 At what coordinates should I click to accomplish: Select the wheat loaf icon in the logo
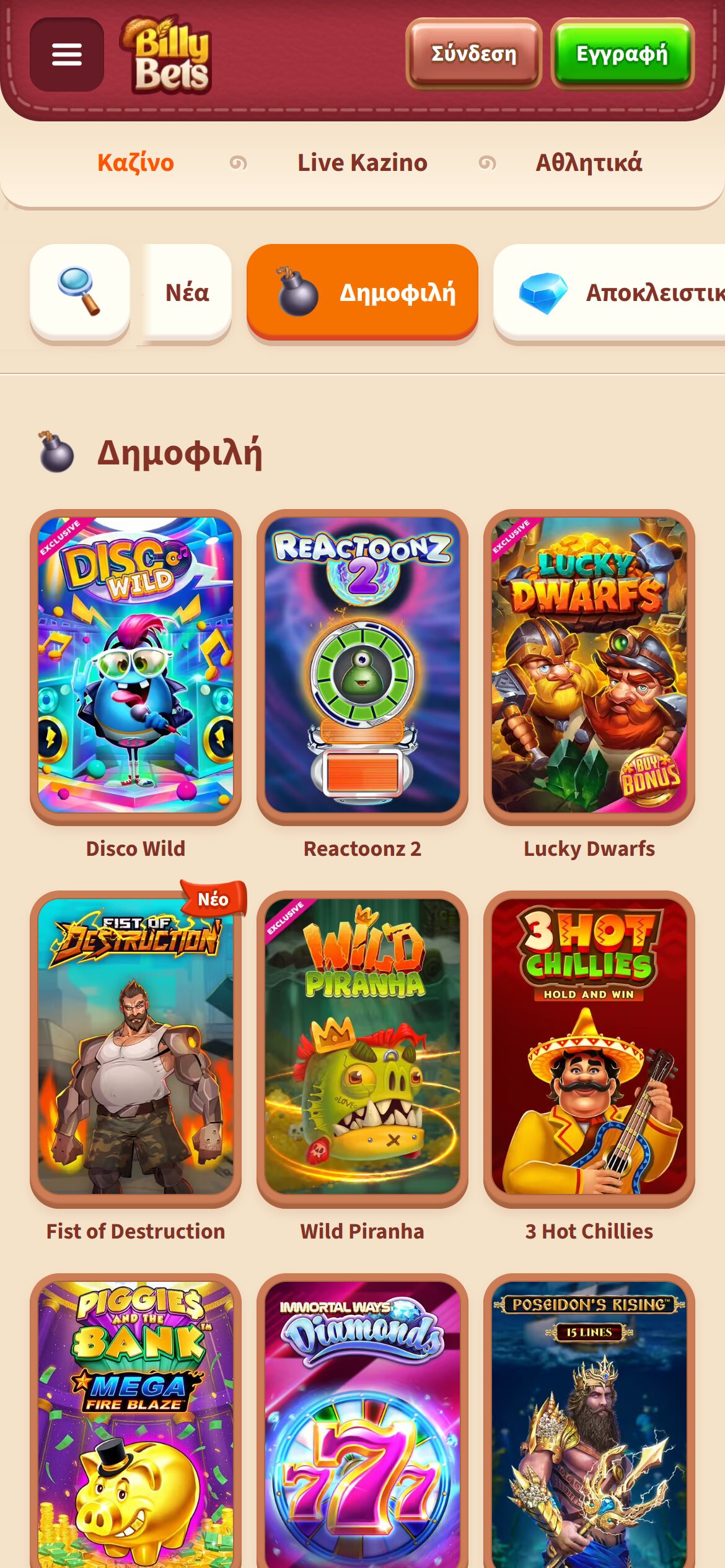[x=135, y=30]
